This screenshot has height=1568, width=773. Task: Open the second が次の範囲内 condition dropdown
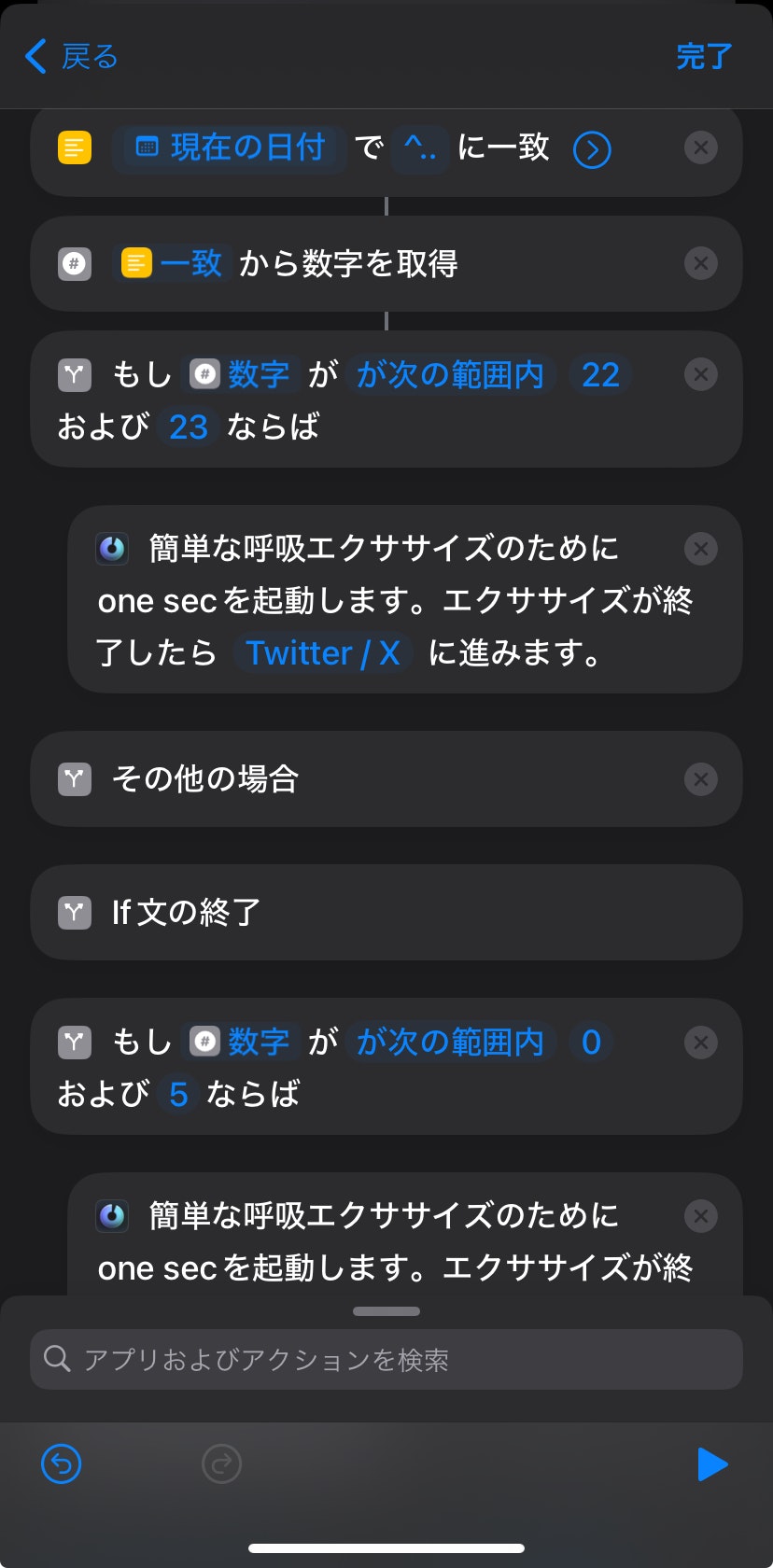click(451, 1042)
